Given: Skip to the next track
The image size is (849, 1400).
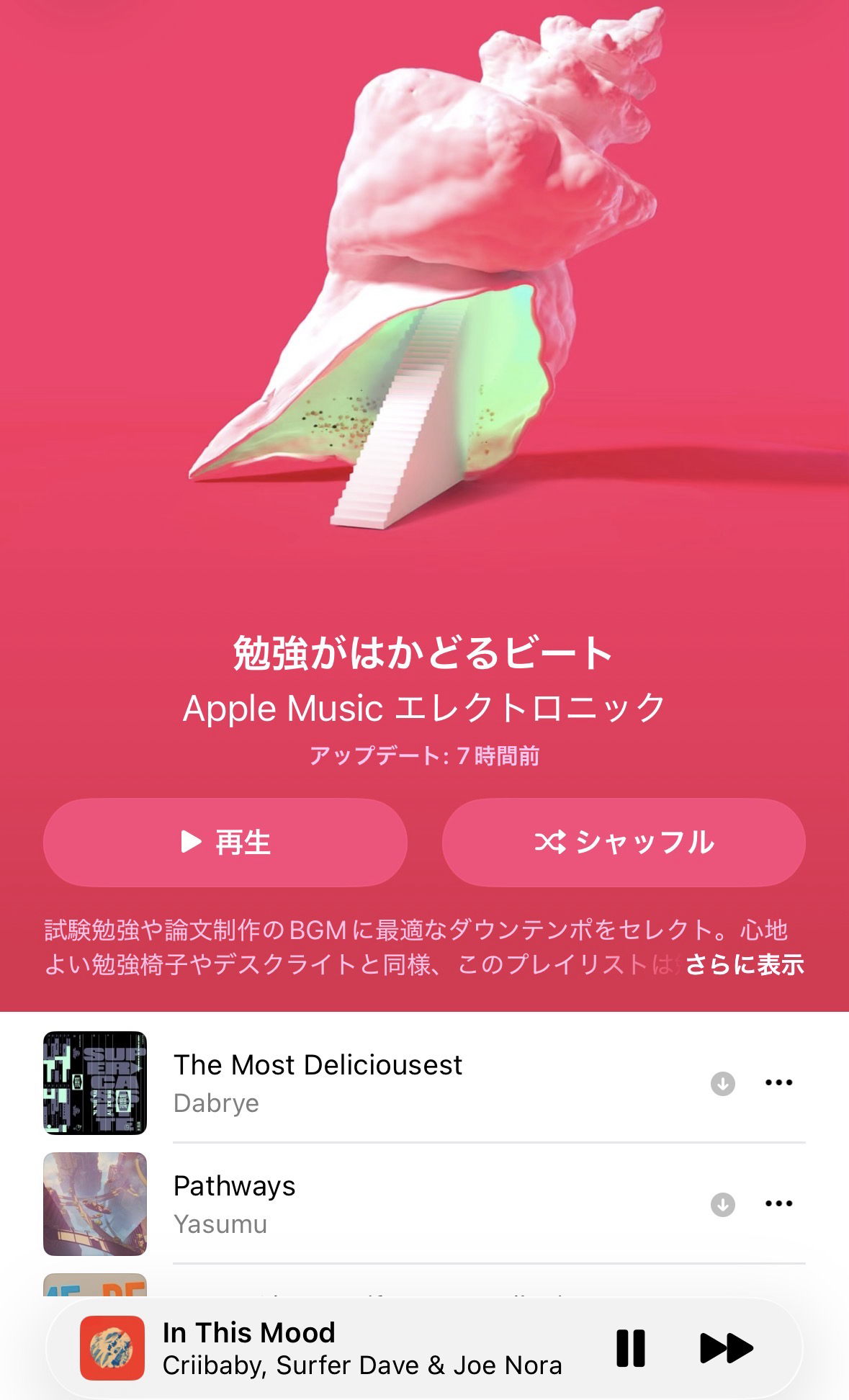Looking at the screenshot, I should [x=726, y=1348].
